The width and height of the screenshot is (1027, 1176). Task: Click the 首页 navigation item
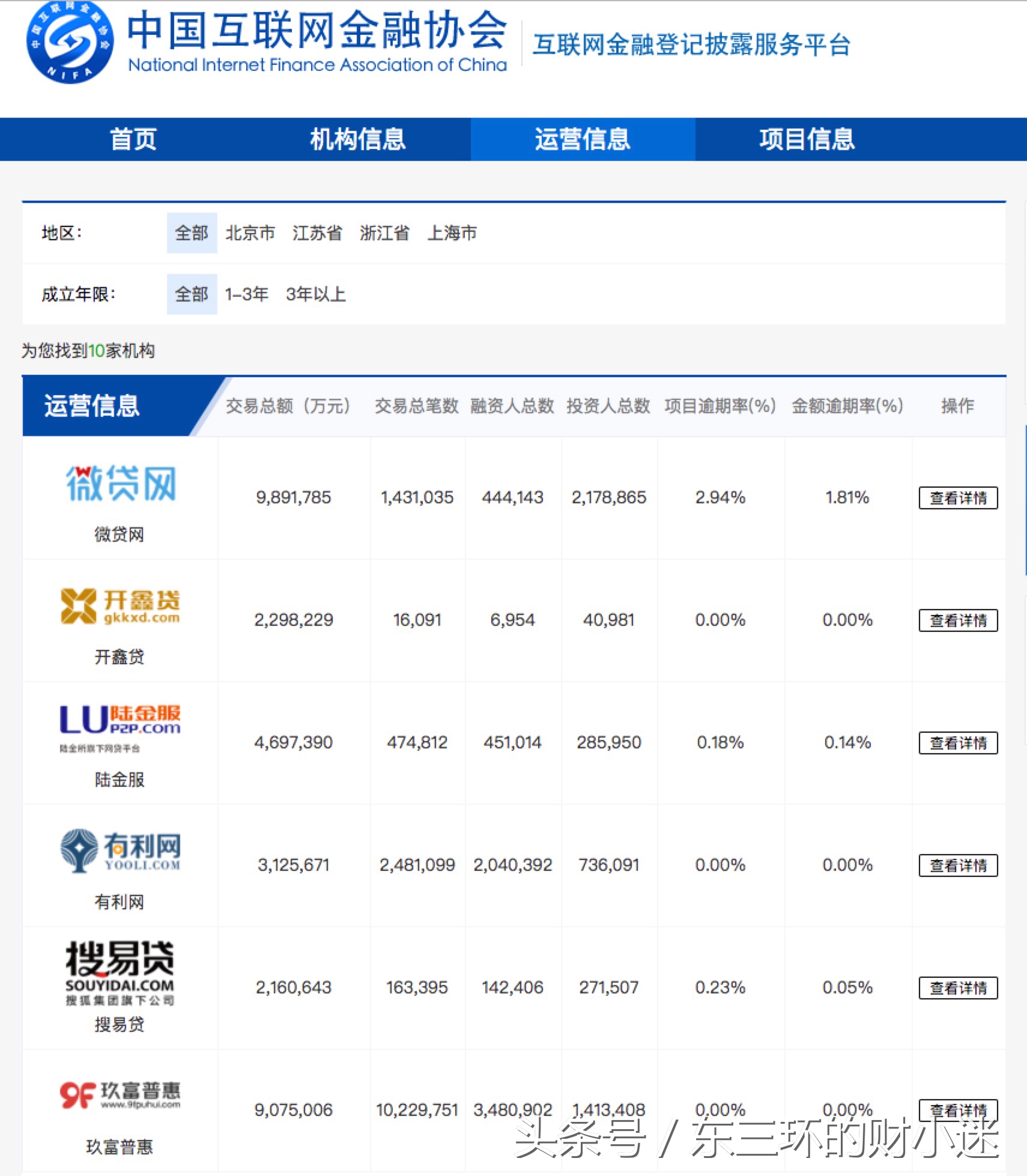[133, 139]
